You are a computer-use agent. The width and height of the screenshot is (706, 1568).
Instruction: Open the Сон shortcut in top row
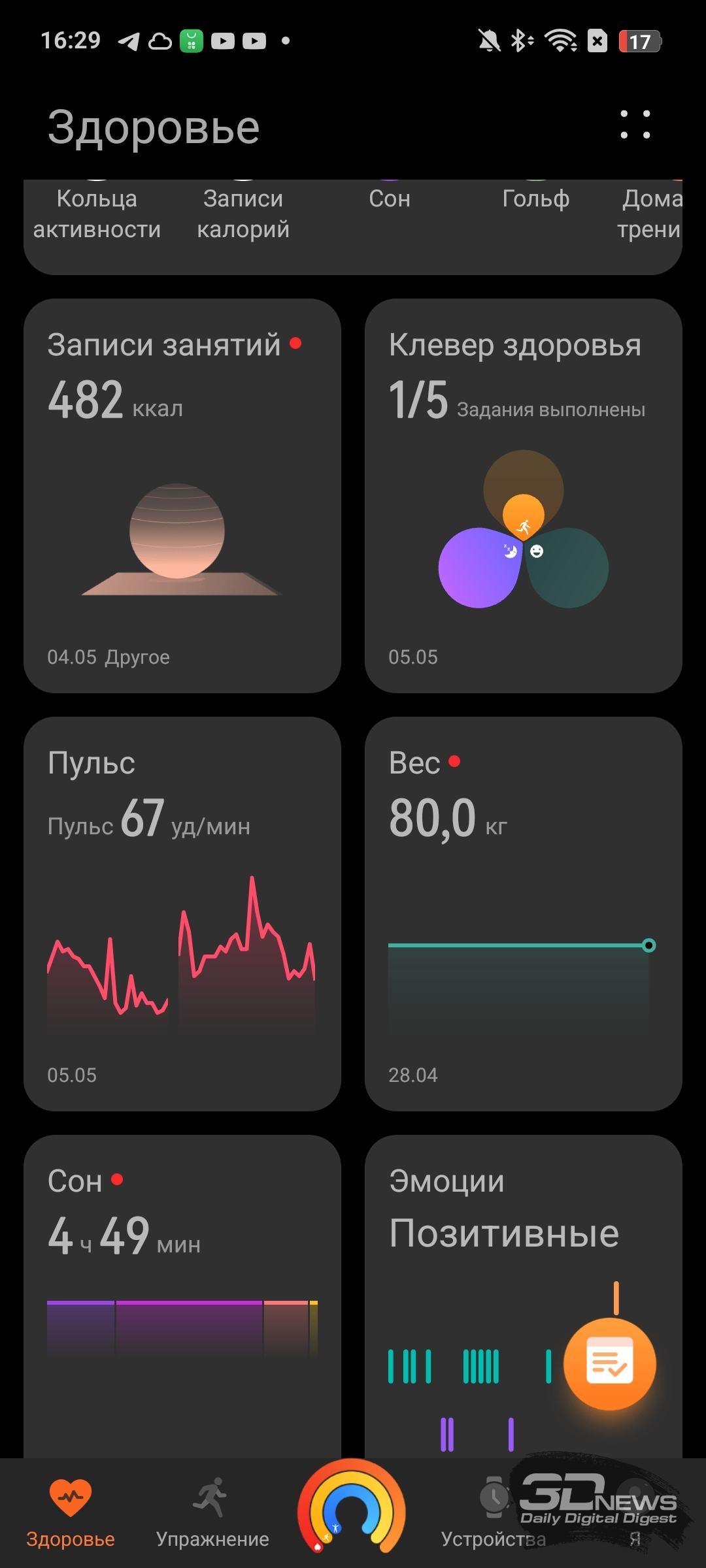(390, 199)
